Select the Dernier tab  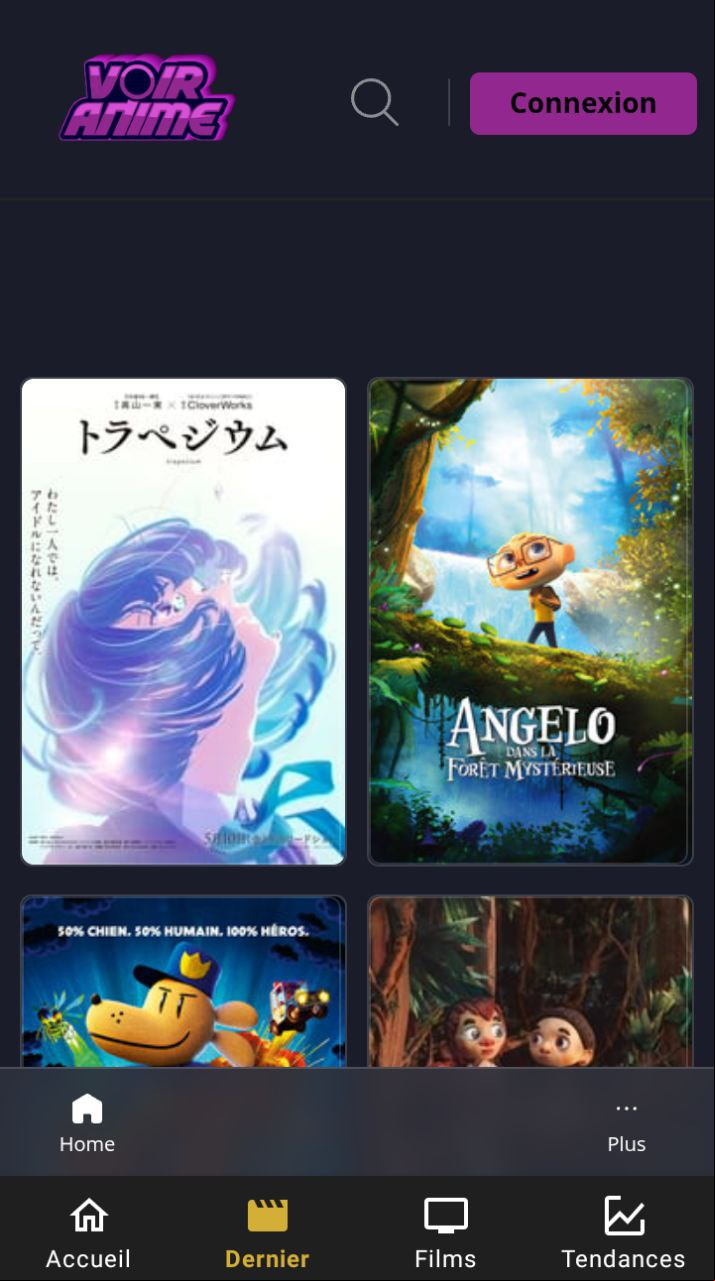pyautogui.click(x=267, y=1232)
